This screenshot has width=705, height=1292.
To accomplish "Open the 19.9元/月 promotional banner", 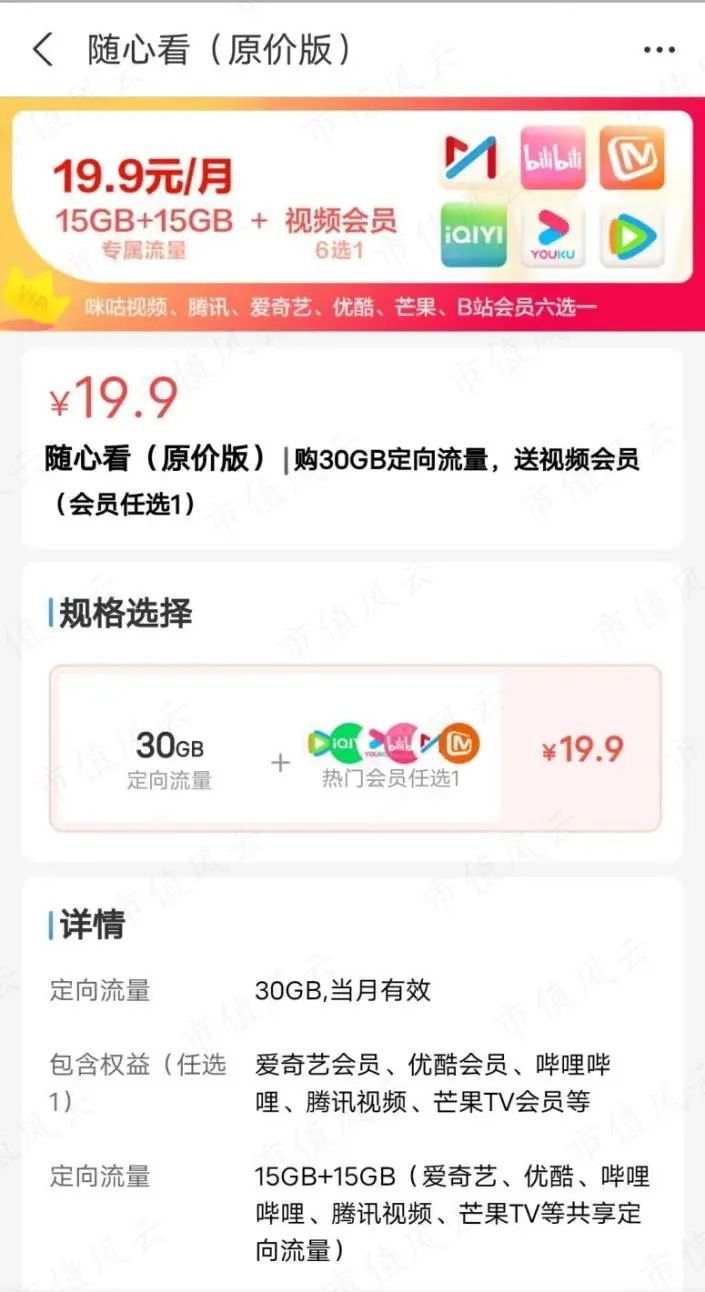I will [x=352, y=212].
